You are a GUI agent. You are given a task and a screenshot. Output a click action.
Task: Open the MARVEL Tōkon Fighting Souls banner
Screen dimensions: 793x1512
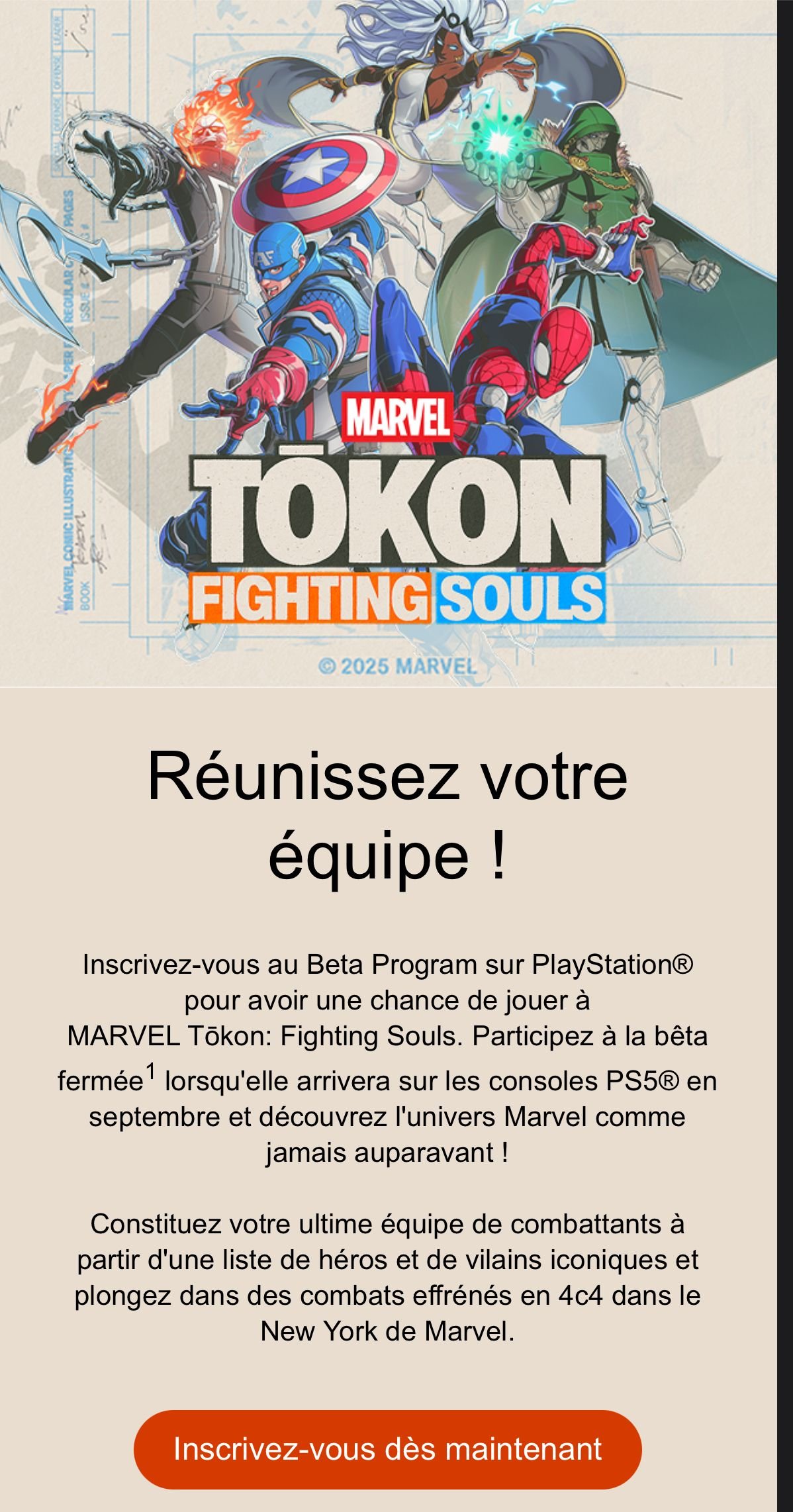coord(388,343)
